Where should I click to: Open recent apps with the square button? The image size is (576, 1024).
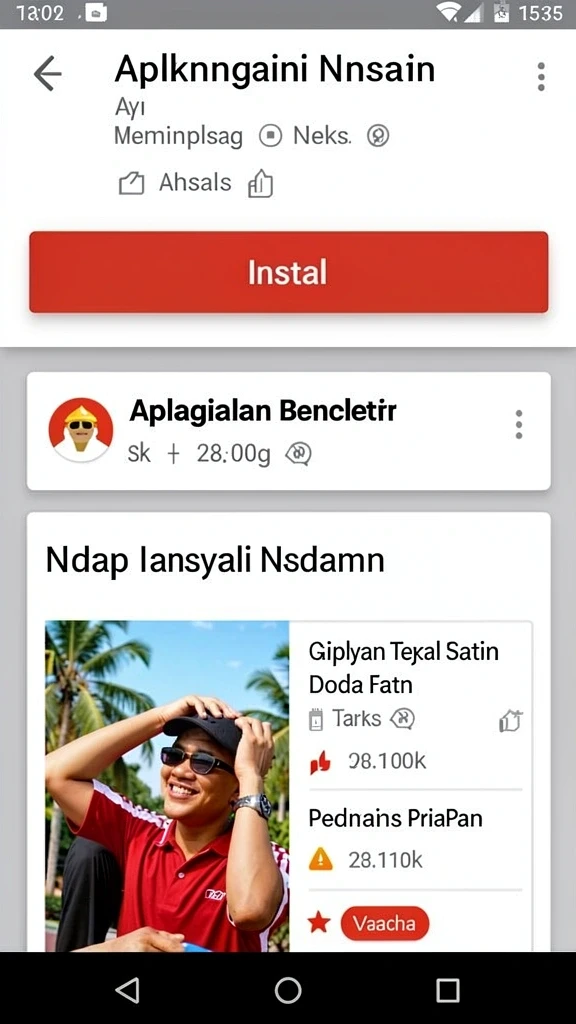447,990
